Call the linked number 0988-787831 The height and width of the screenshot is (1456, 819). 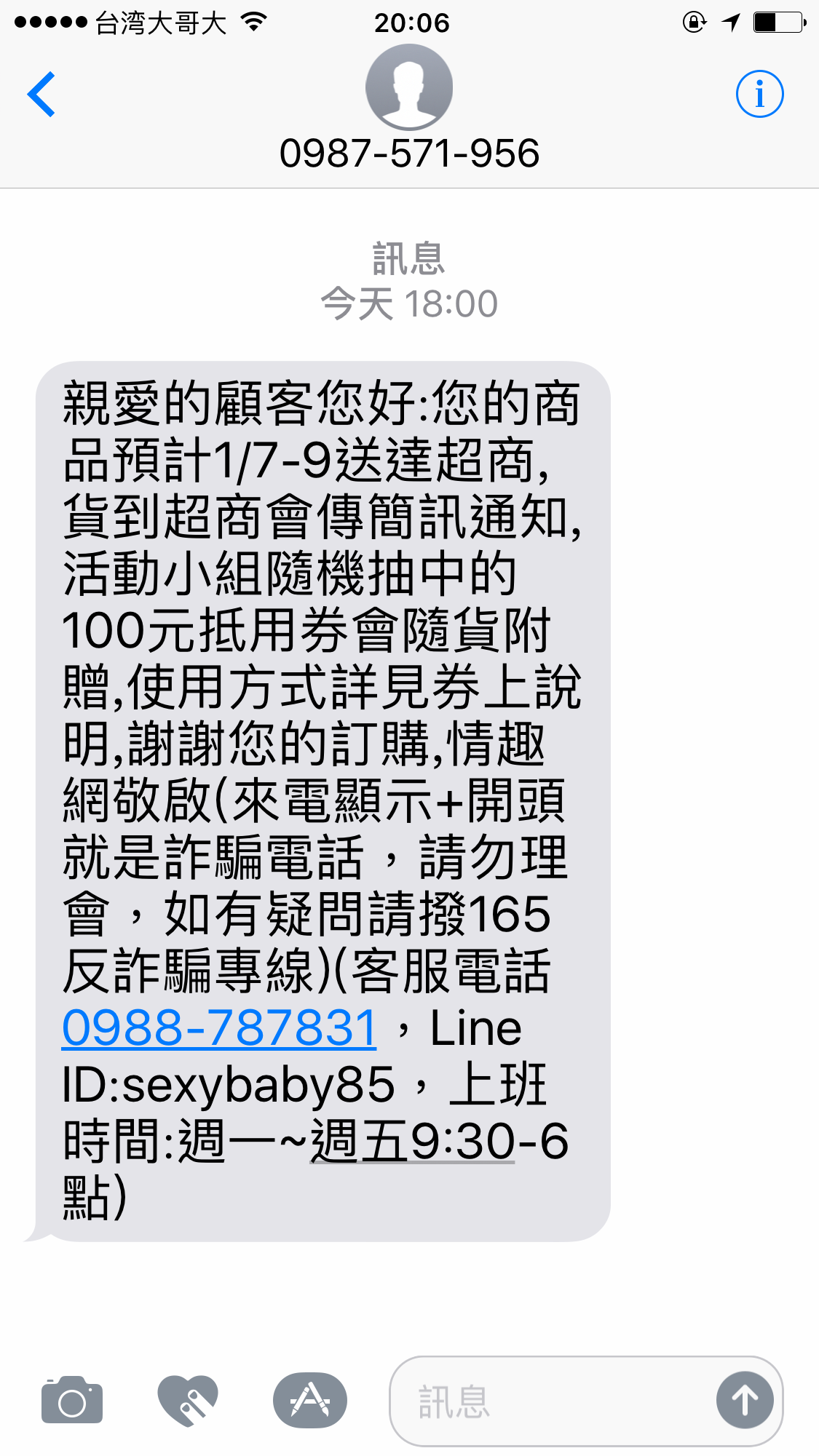pos(218,1028)
